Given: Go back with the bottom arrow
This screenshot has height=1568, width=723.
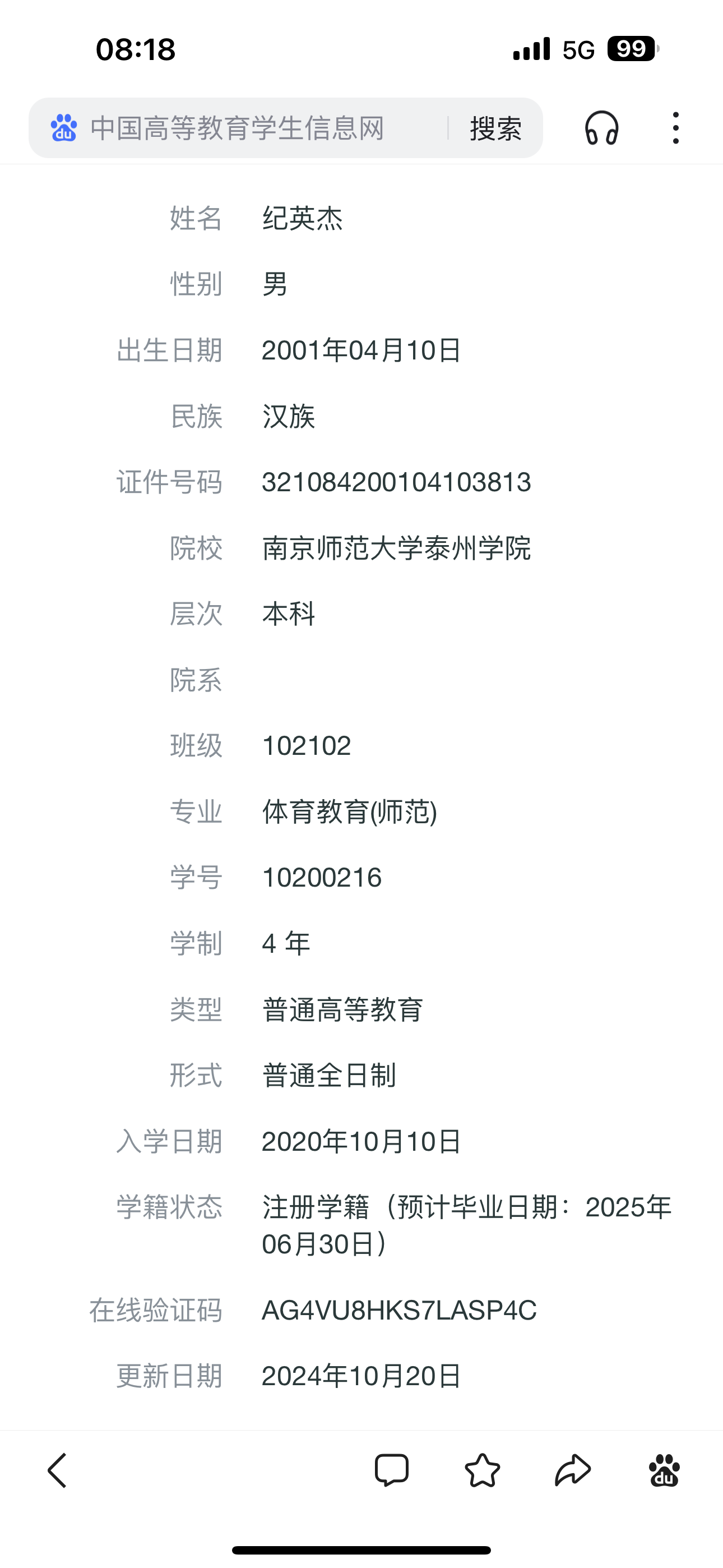Looking at the screenshot, I should 57,1470.
